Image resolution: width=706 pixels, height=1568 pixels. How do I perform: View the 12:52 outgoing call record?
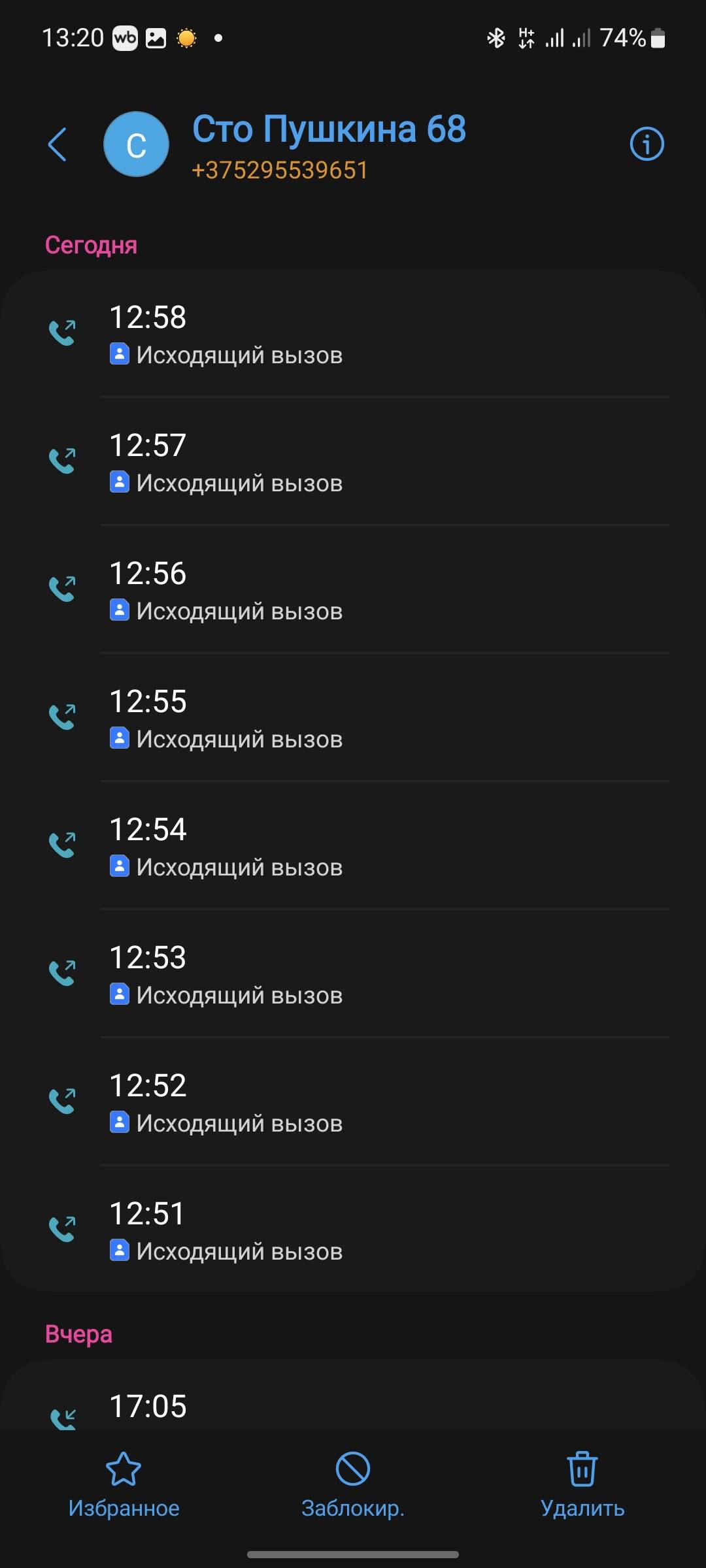(353, 1102)
